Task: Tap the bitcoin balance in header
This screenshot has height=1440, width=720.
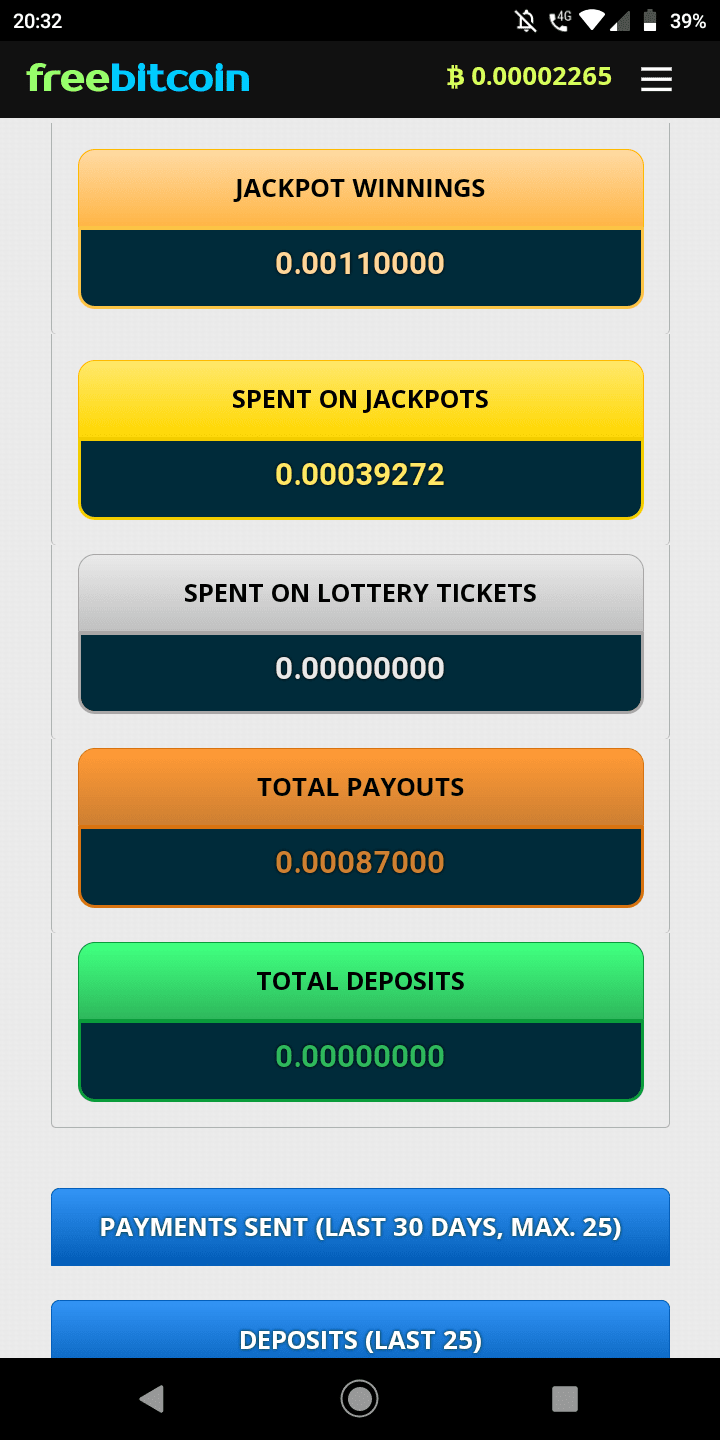Action: click(529, 77)
